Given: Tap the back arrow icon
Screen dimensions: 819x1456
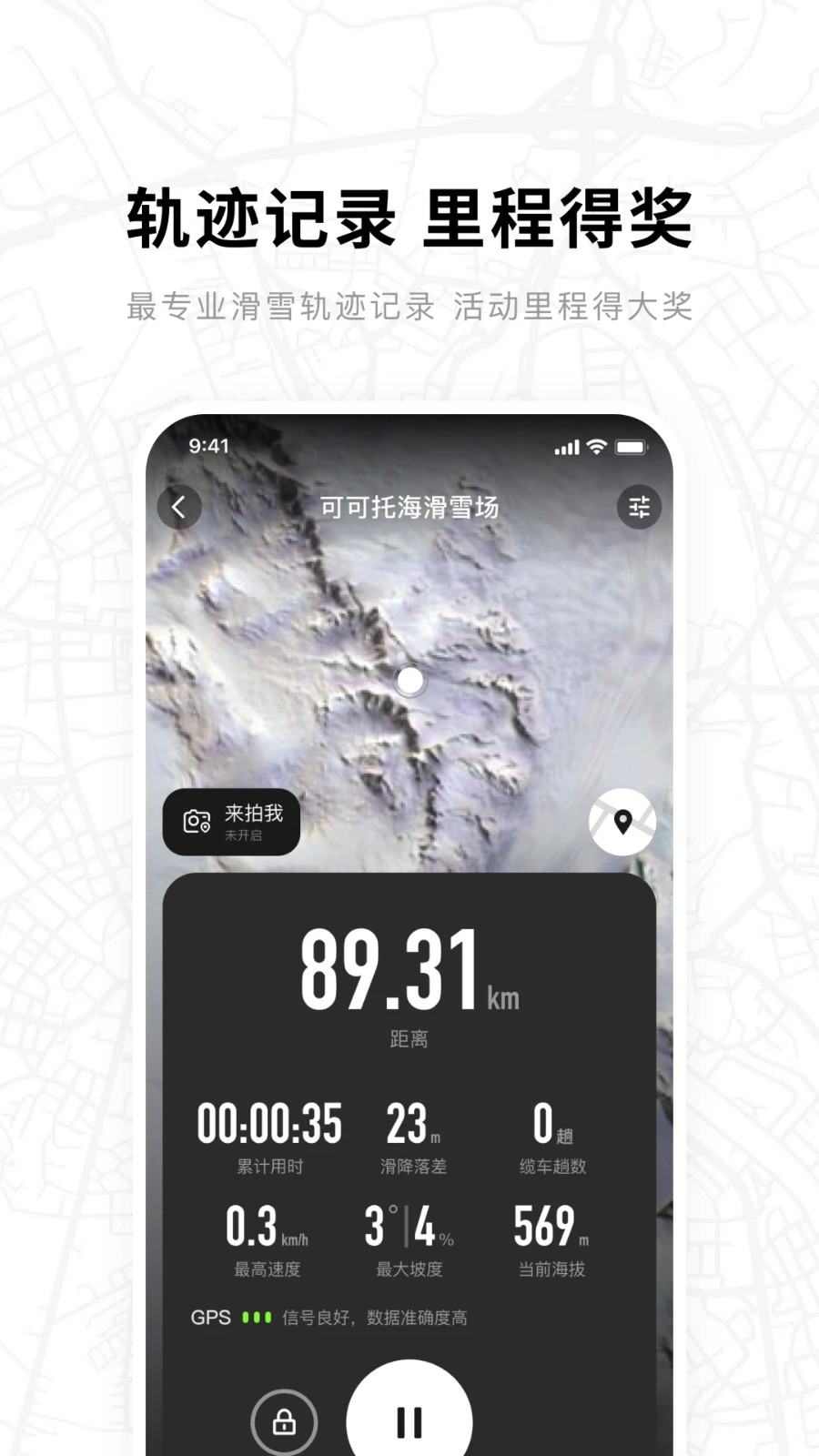Looking at the screenshot, I should 179,507.
